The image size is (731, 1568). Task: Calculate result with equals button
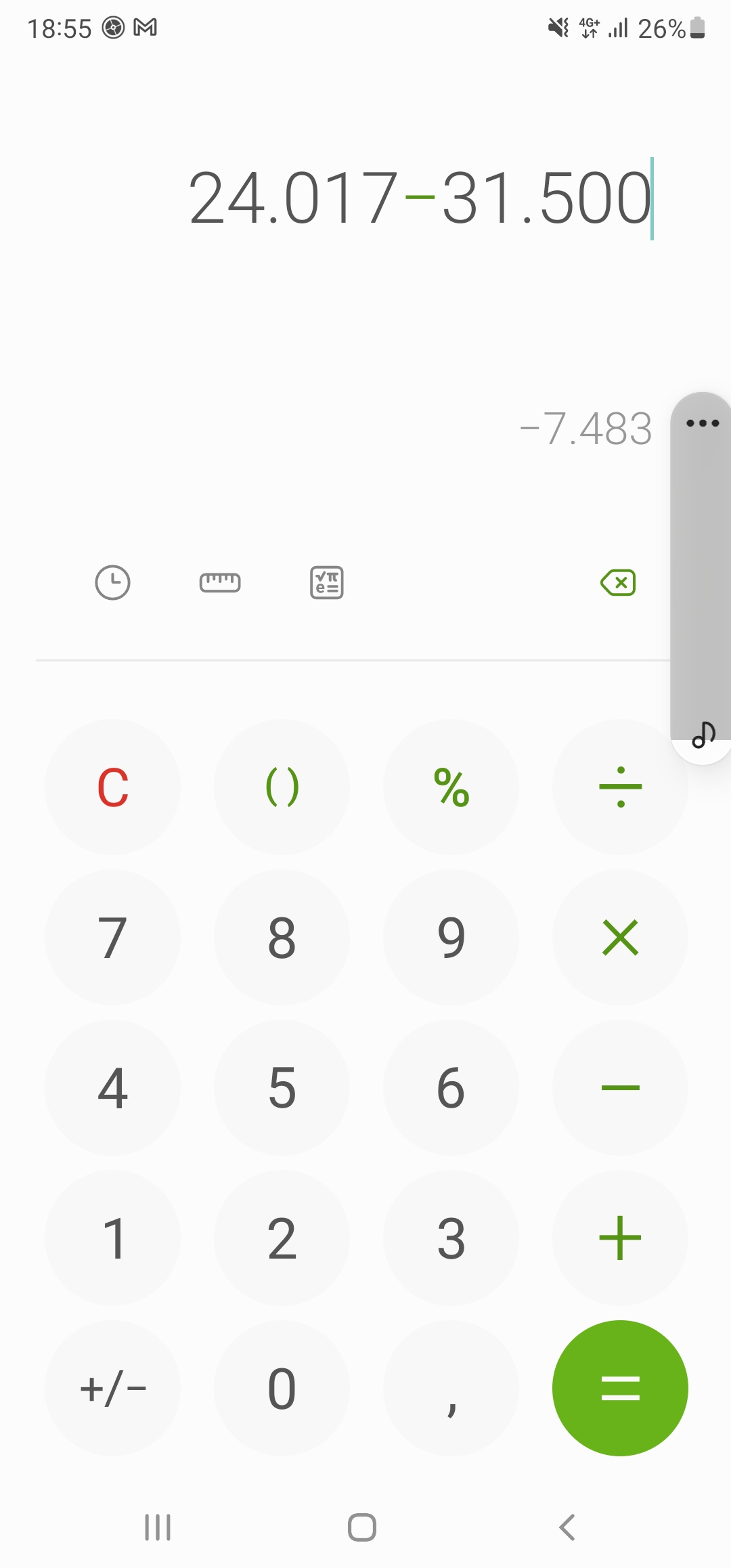click(x=620, y=1388)
